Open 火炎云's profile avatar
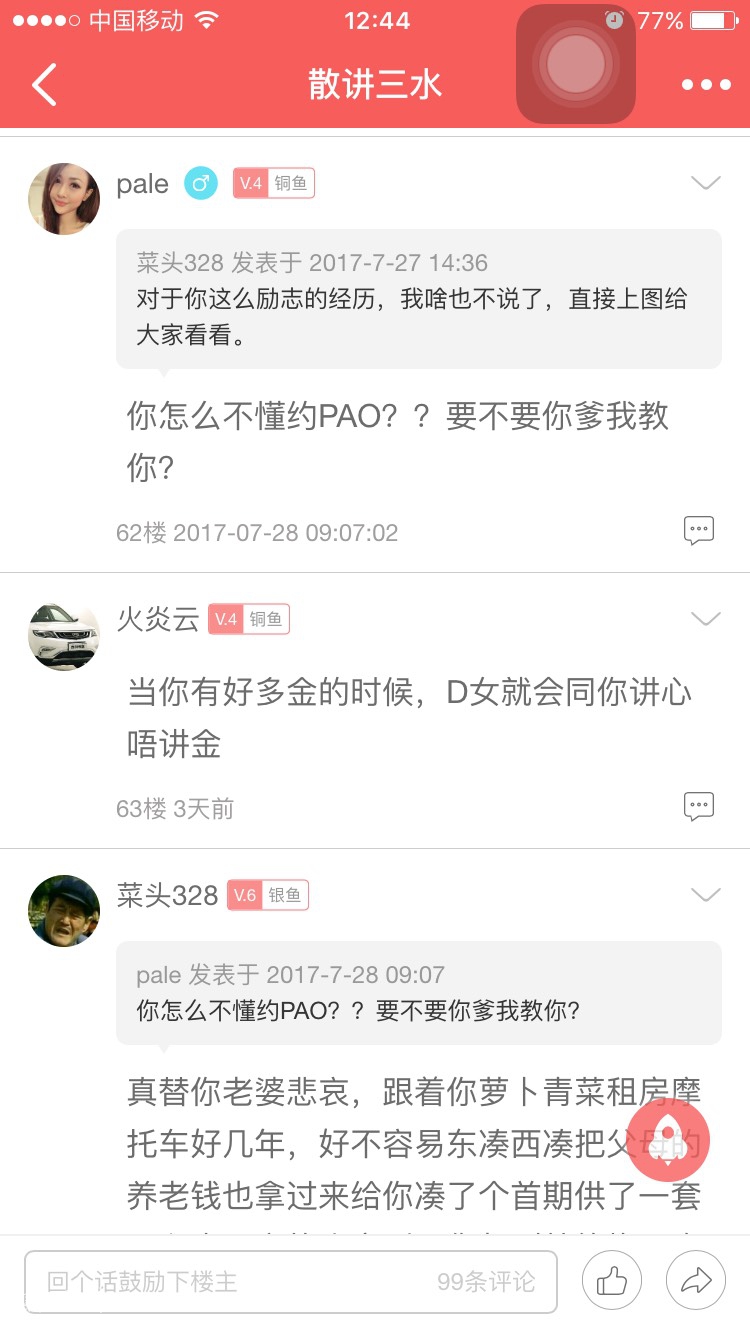The height and width of the screenshot is (1334, 750). coord(64,635)
